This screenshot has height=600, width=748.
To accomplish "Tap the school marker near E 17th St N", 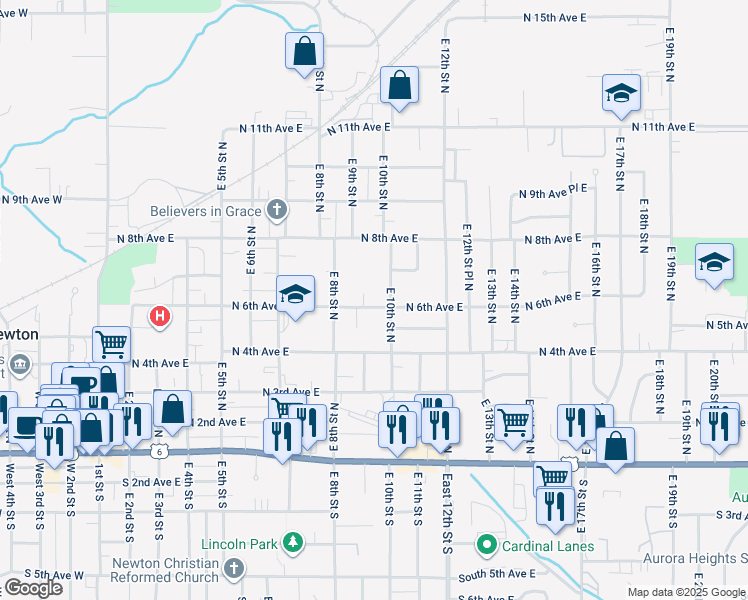I will (x=621, y=95).
